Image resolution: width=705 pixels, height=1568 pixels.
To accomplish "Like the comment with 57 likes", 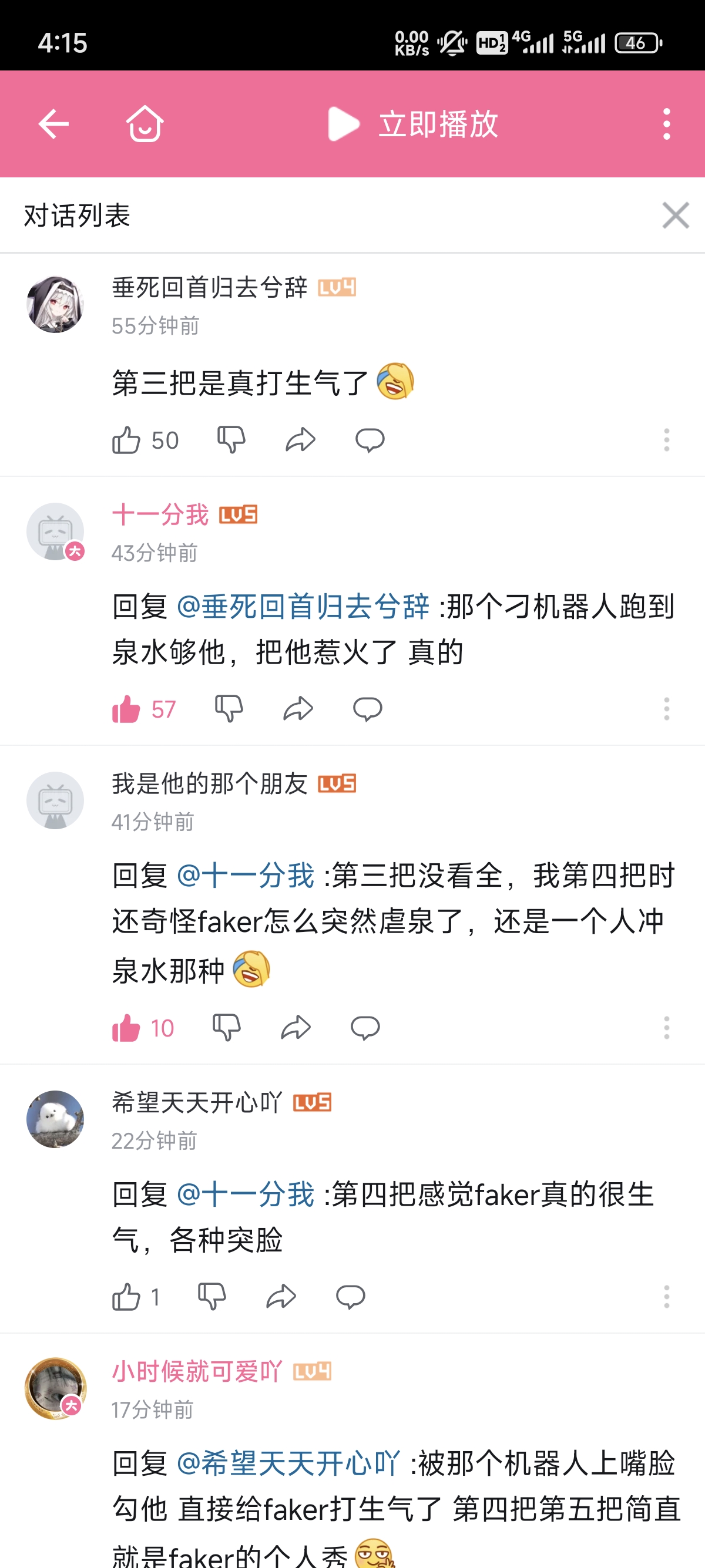I will point(127,708).
